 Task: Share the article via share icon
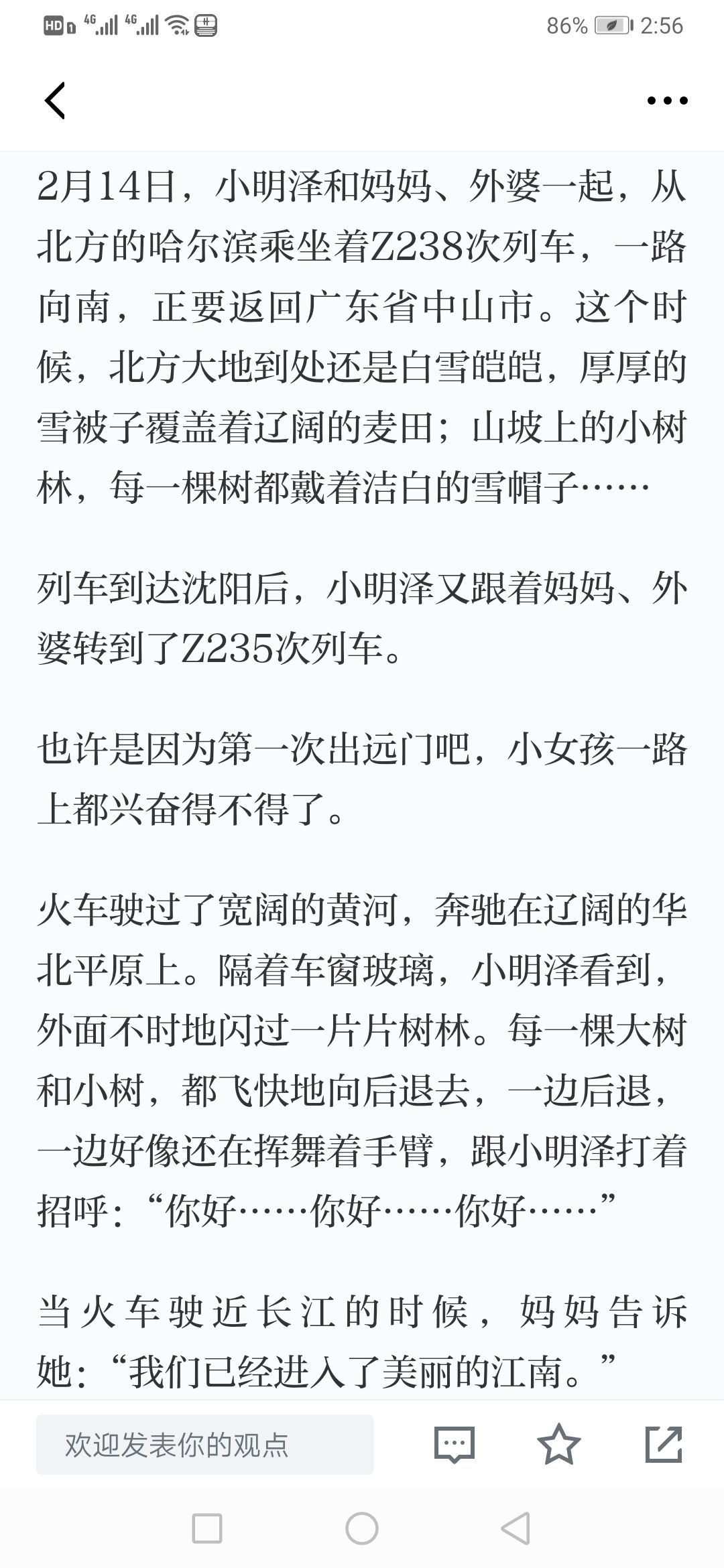664,1444
